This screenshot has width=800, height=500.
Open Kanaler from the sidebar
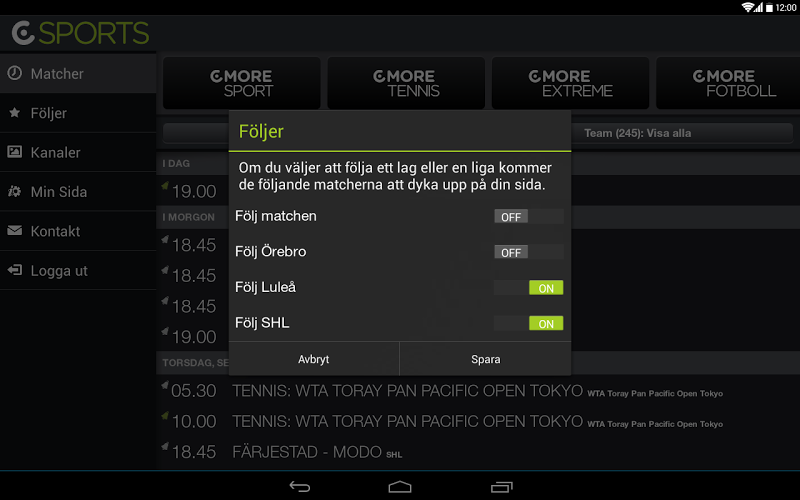pyautogui.click(x=78, y=152)
